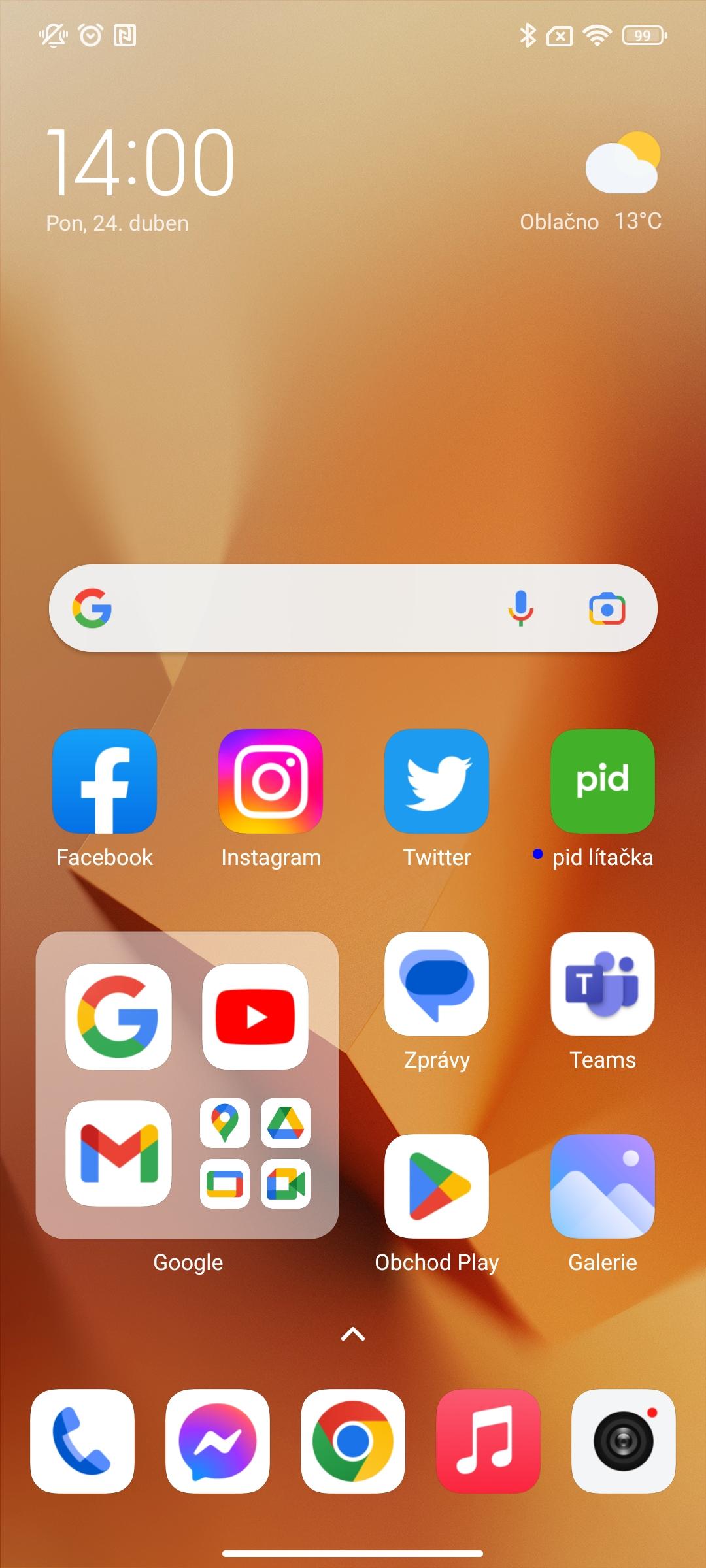This screenshot has height=1568, width=706.
Task: Launch Instagram
Action: (271, 781)
